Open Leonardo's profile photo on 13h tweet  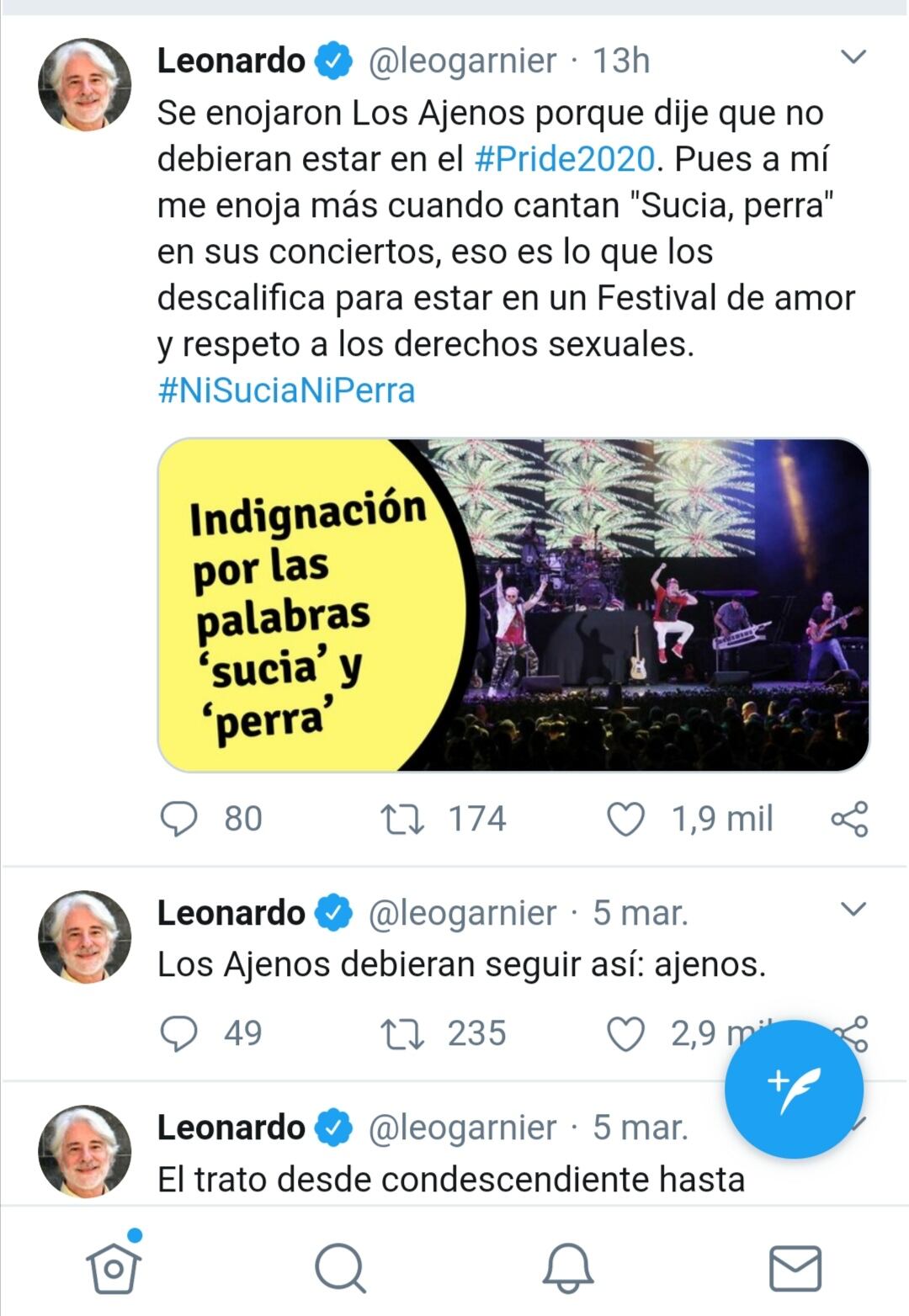click(x=84, y=84)
